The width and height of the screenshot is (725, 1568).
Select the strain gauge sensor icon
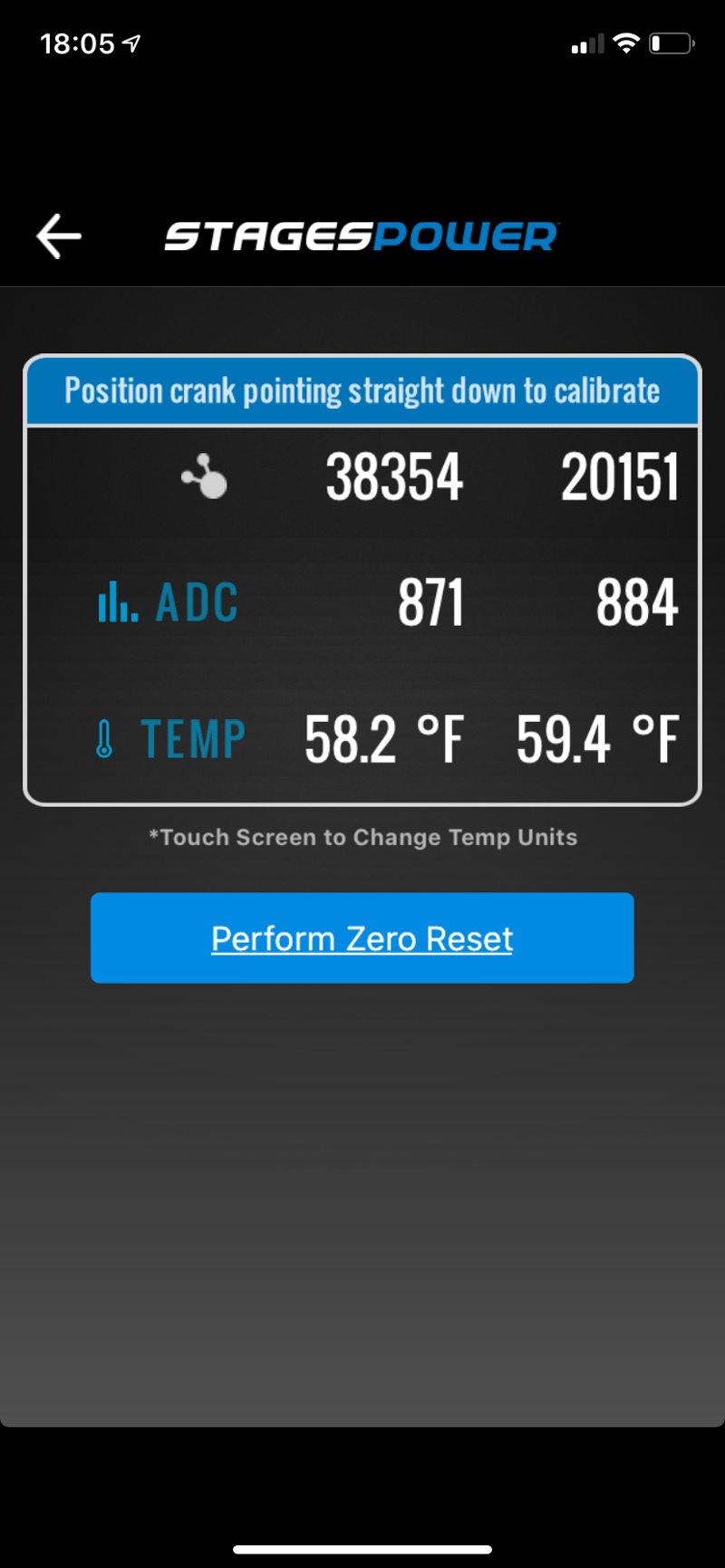[203, 475]
